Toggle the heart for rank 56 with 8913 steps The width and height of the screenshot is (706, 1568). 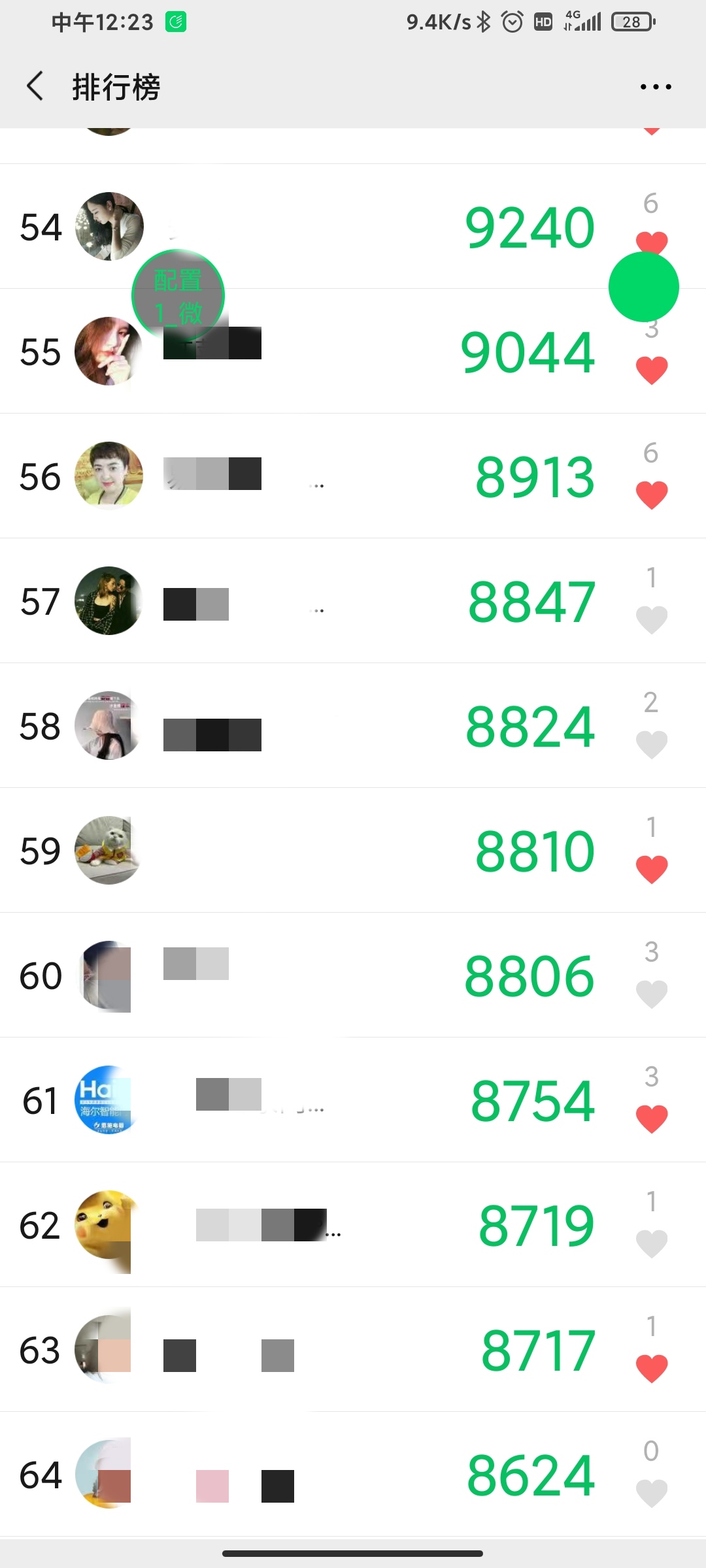651,495
